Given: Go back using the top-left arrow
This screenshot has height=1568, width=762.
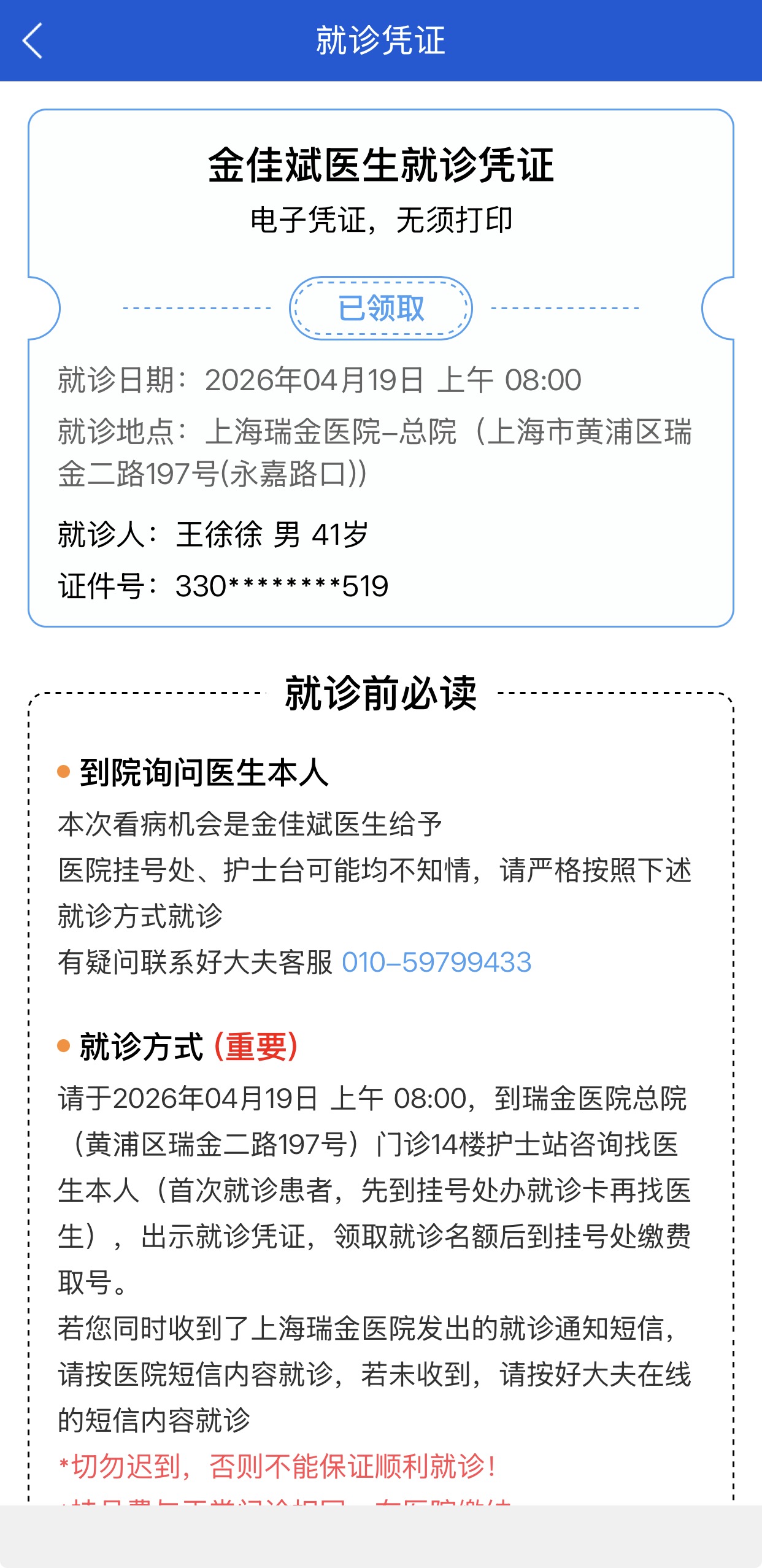Looking at the screenshot, I should point(33,40).
